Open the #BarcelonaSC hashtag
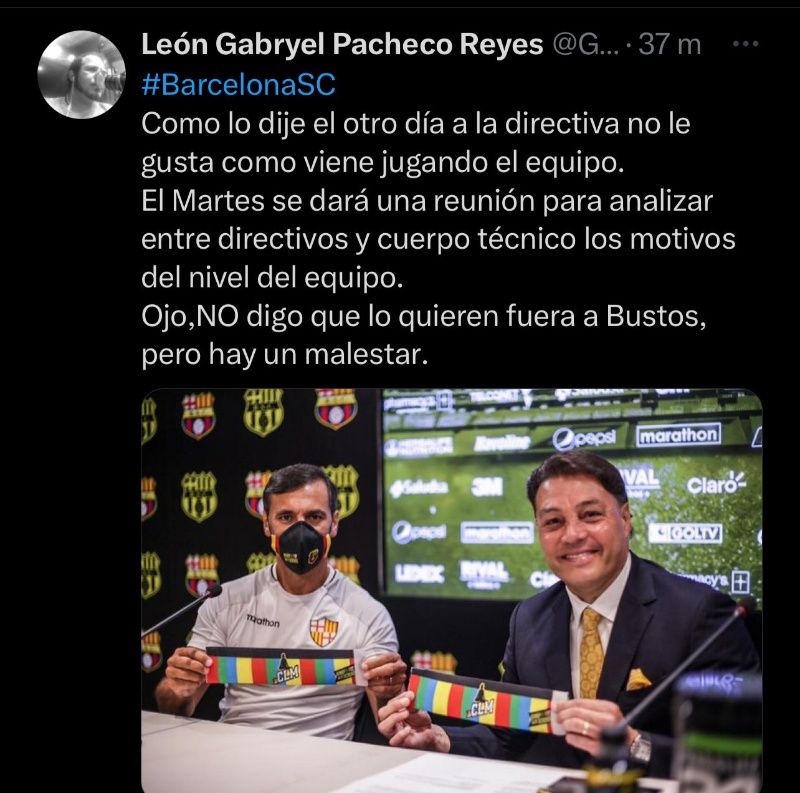This screenshot has height=793, width=800. tap(238, 84)
